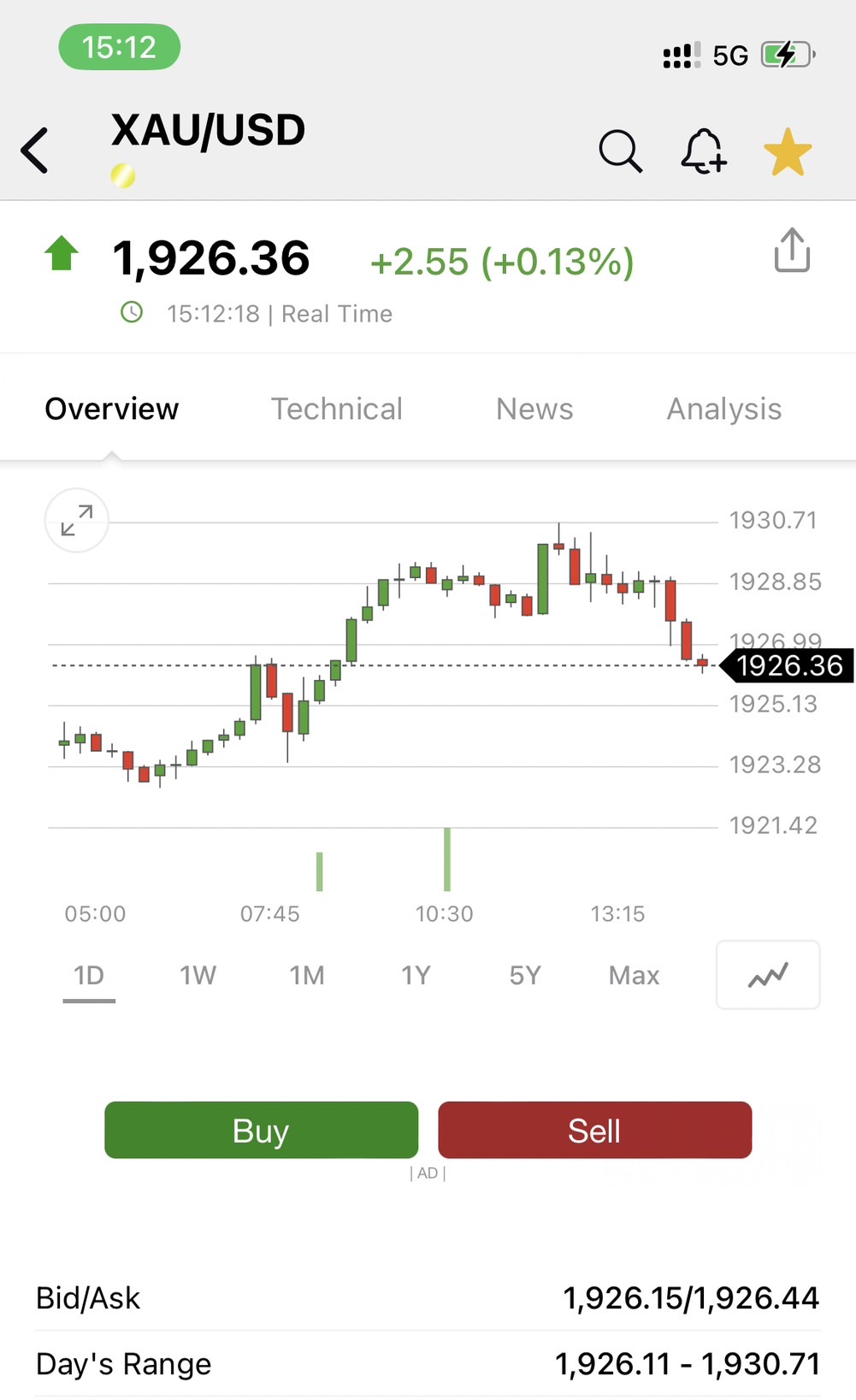Tap the red Sell button
Screen dimensions: 856x1400
point(595,1131)
